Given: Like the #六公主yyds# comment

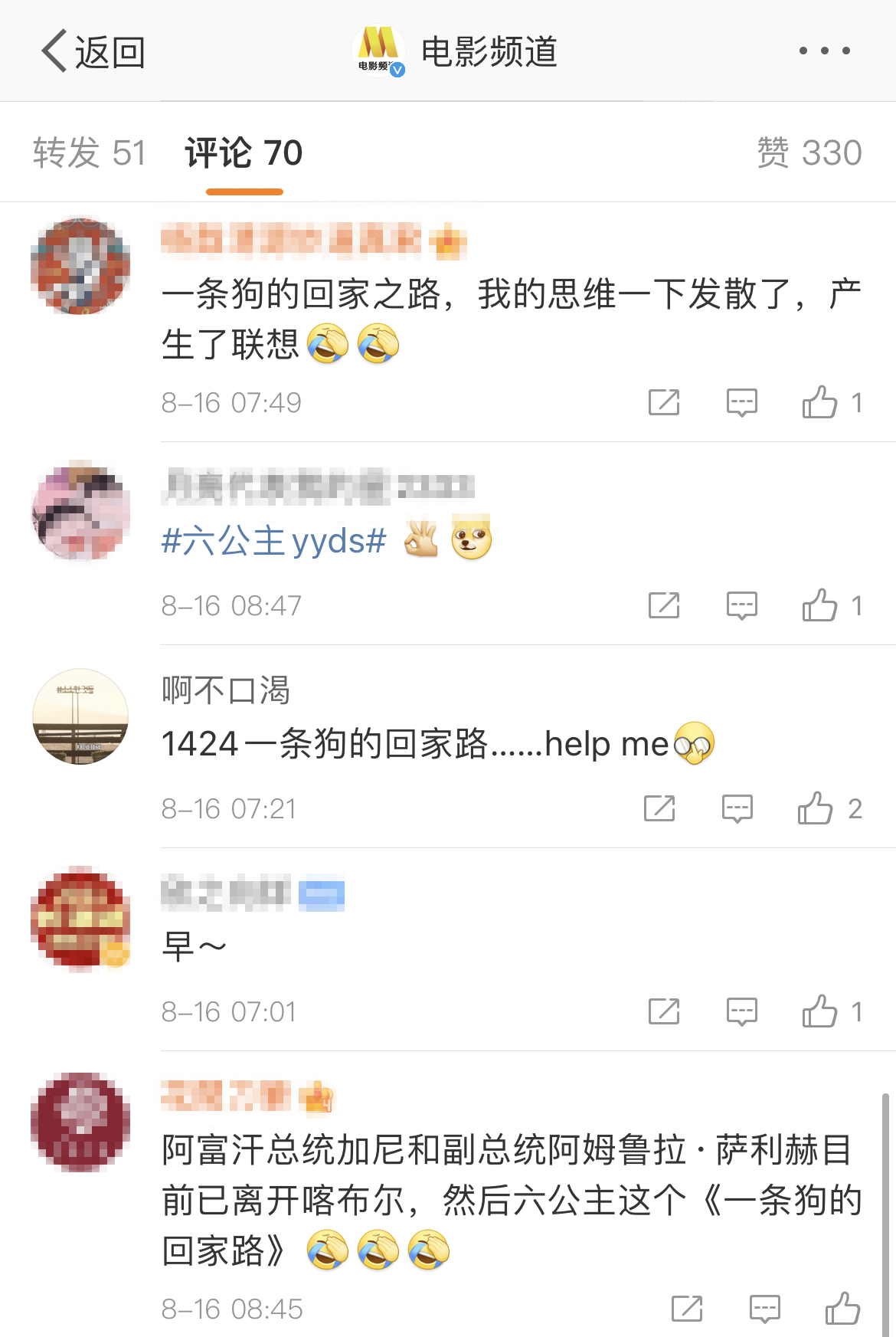Looking at the screenshot, I should (x=820, y=605).
